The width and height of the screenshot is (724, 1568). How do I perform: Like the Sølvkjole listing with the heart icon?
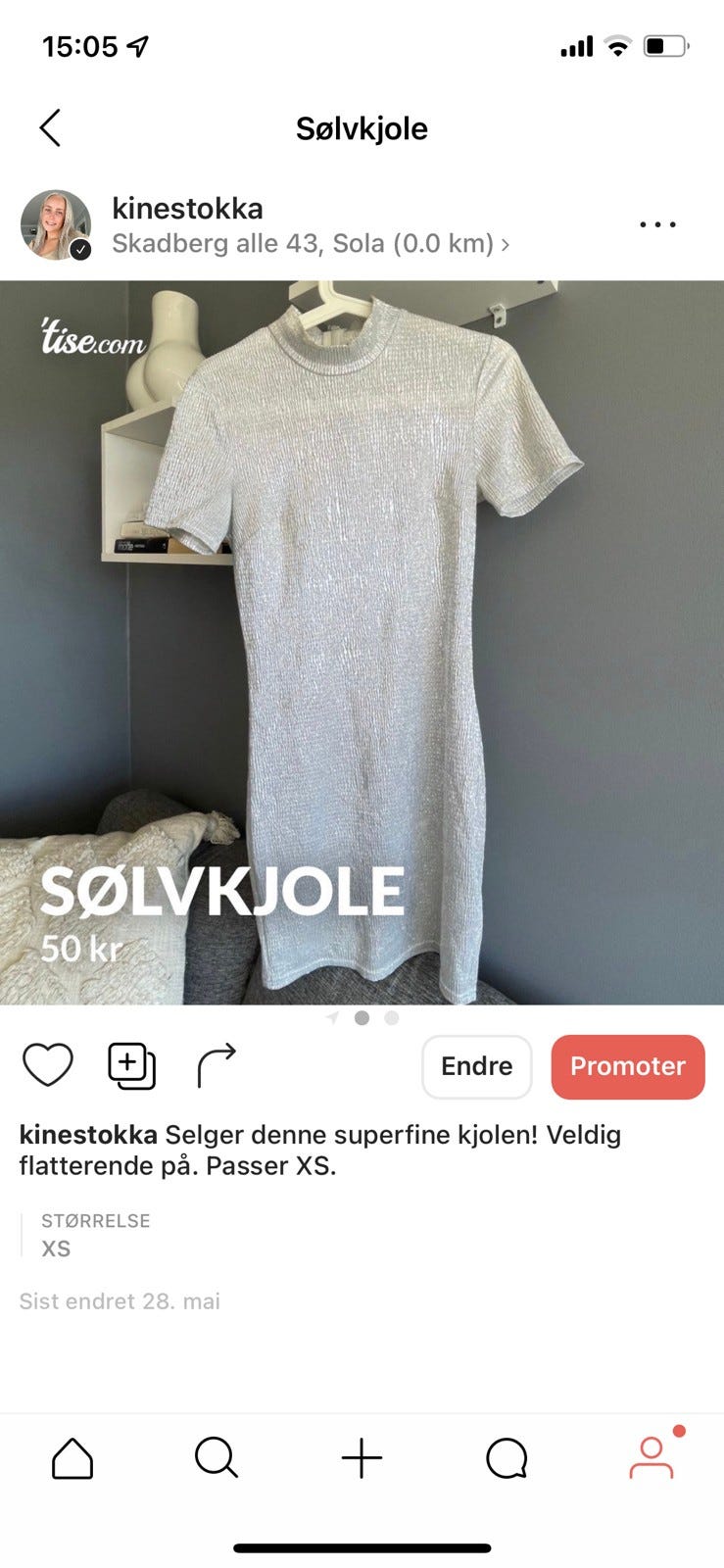[48, 1064]
